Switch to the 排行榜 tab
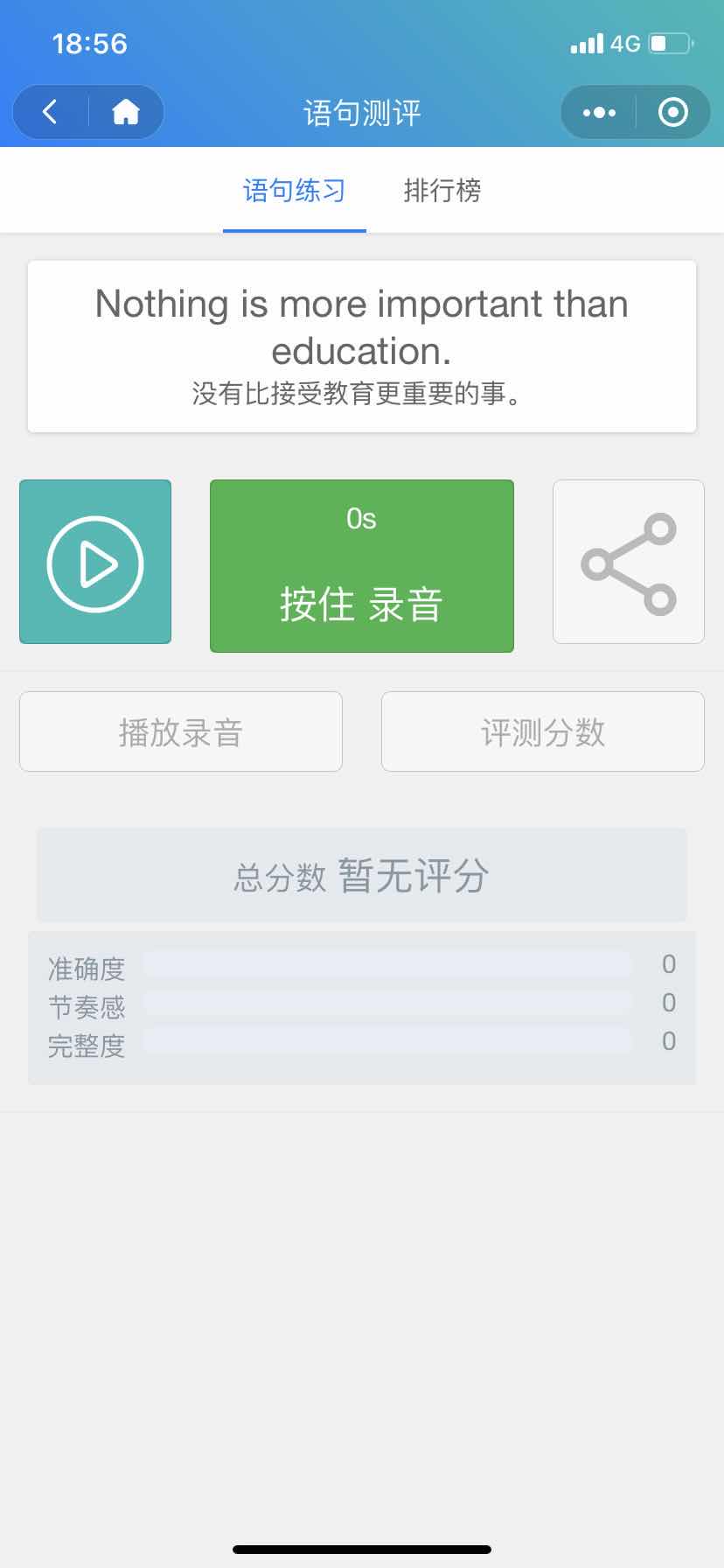This screenshot has height=1568, width=724. pos(442,191)
